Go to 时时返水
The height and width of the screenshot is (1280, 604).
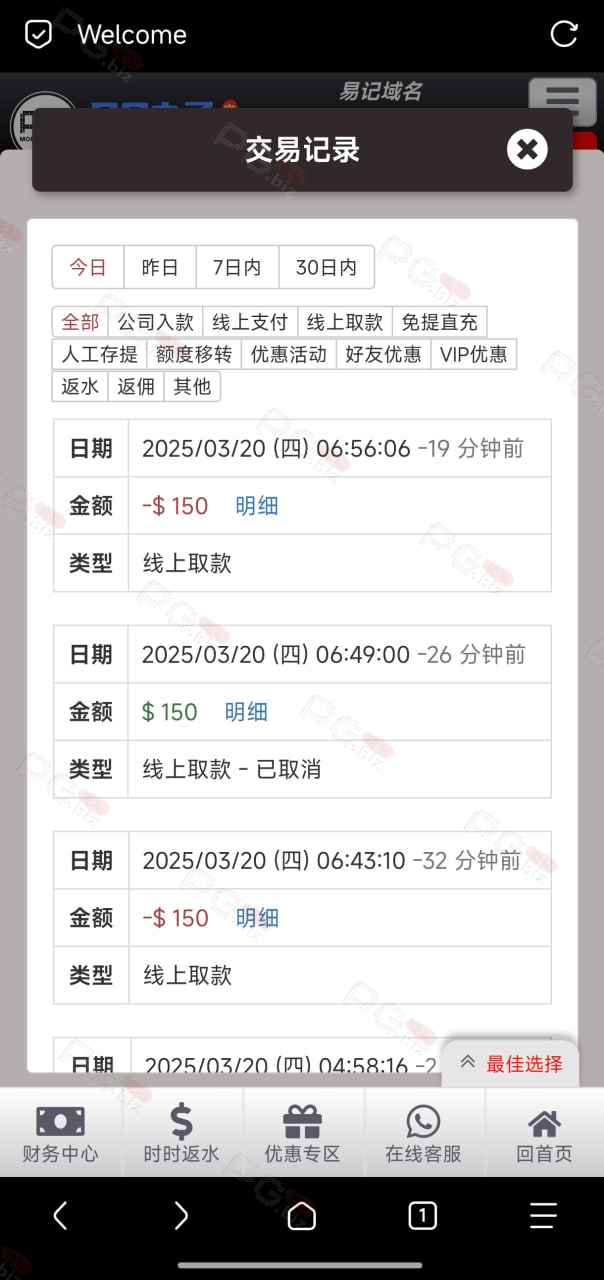181,1133
